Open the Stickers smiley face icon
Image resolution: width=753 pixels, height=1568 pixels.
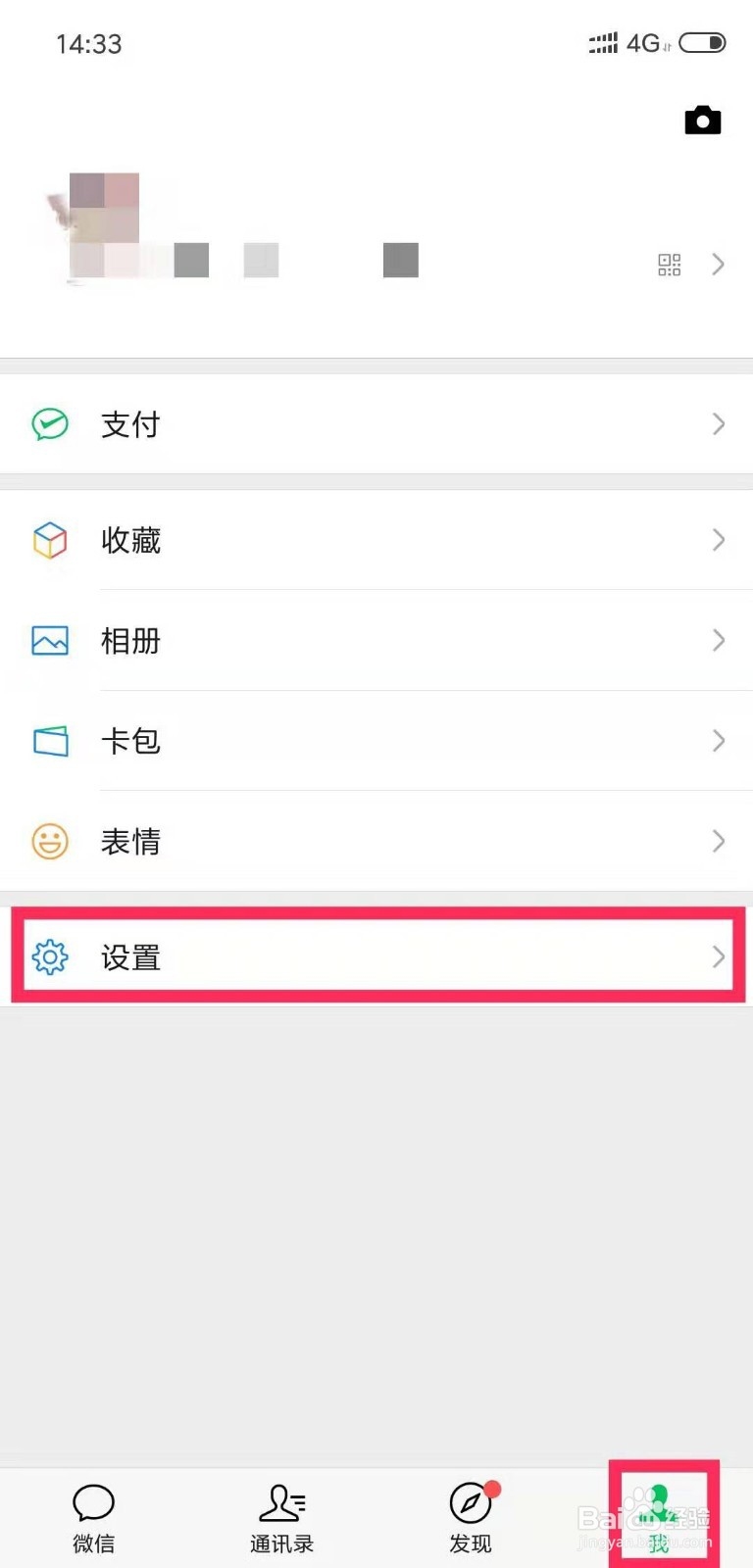(x=49, y=841)
